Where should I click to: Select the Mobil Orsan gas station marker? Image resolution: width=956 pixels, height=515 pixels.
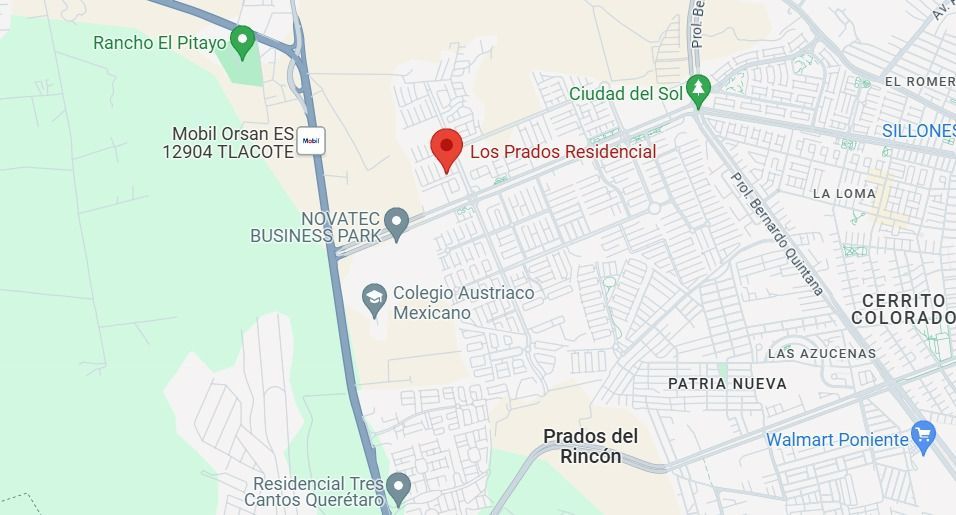(x=311, y=141)
